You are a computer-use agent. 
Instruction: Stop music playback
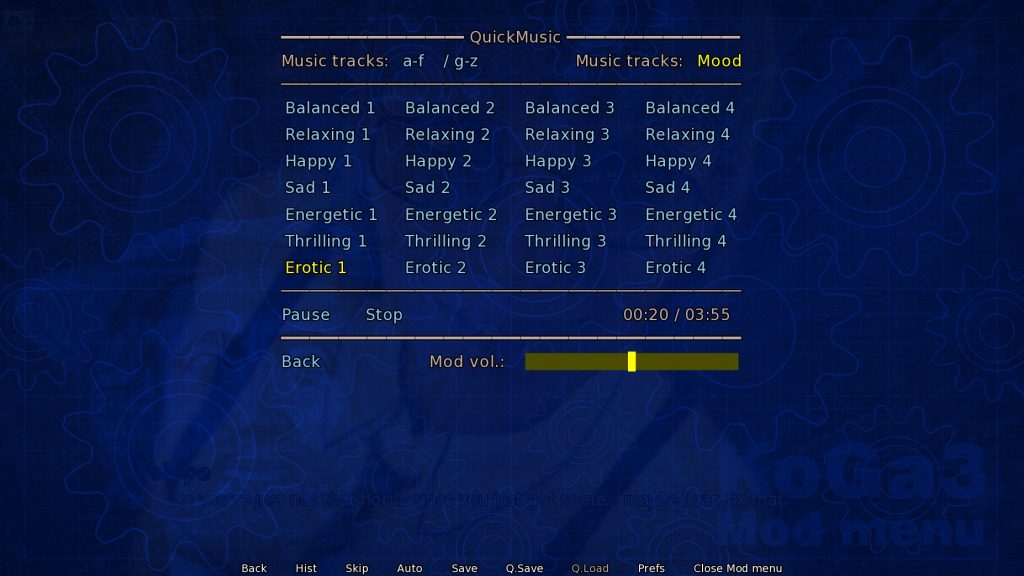384,314
